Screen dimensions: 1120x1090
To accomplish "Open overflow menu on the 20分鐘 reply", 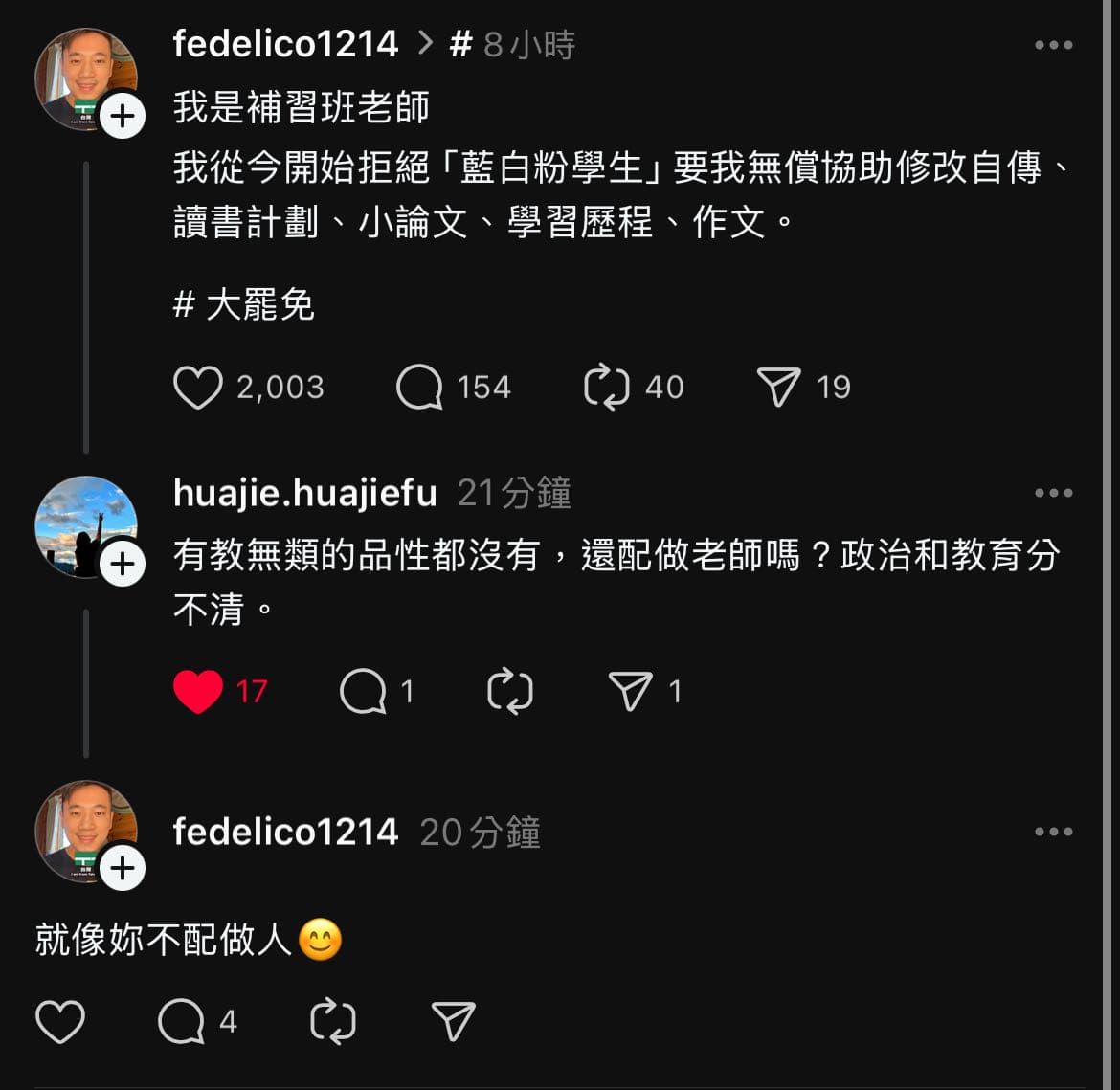I will pos(1053,832).
